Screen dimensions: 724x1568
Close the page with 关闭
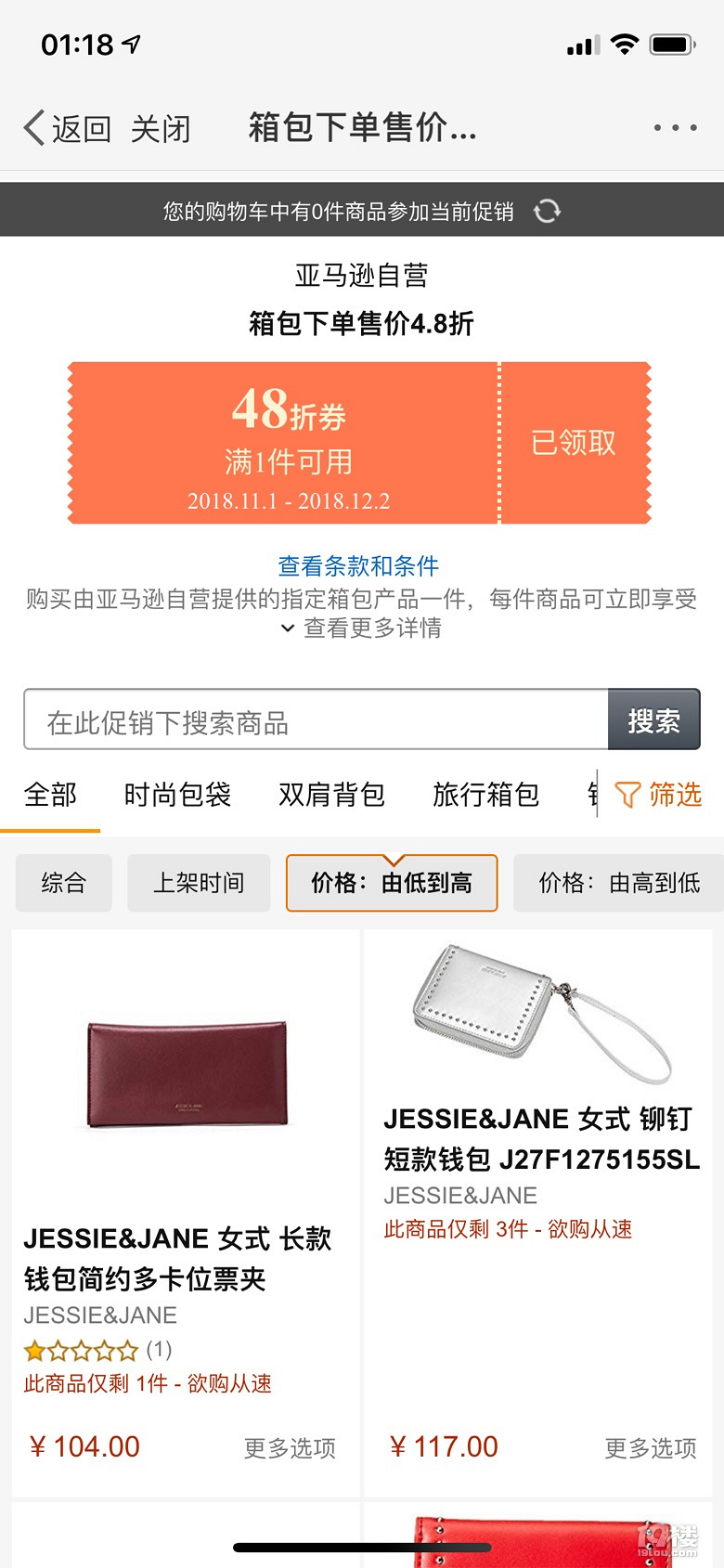point(161,128)
